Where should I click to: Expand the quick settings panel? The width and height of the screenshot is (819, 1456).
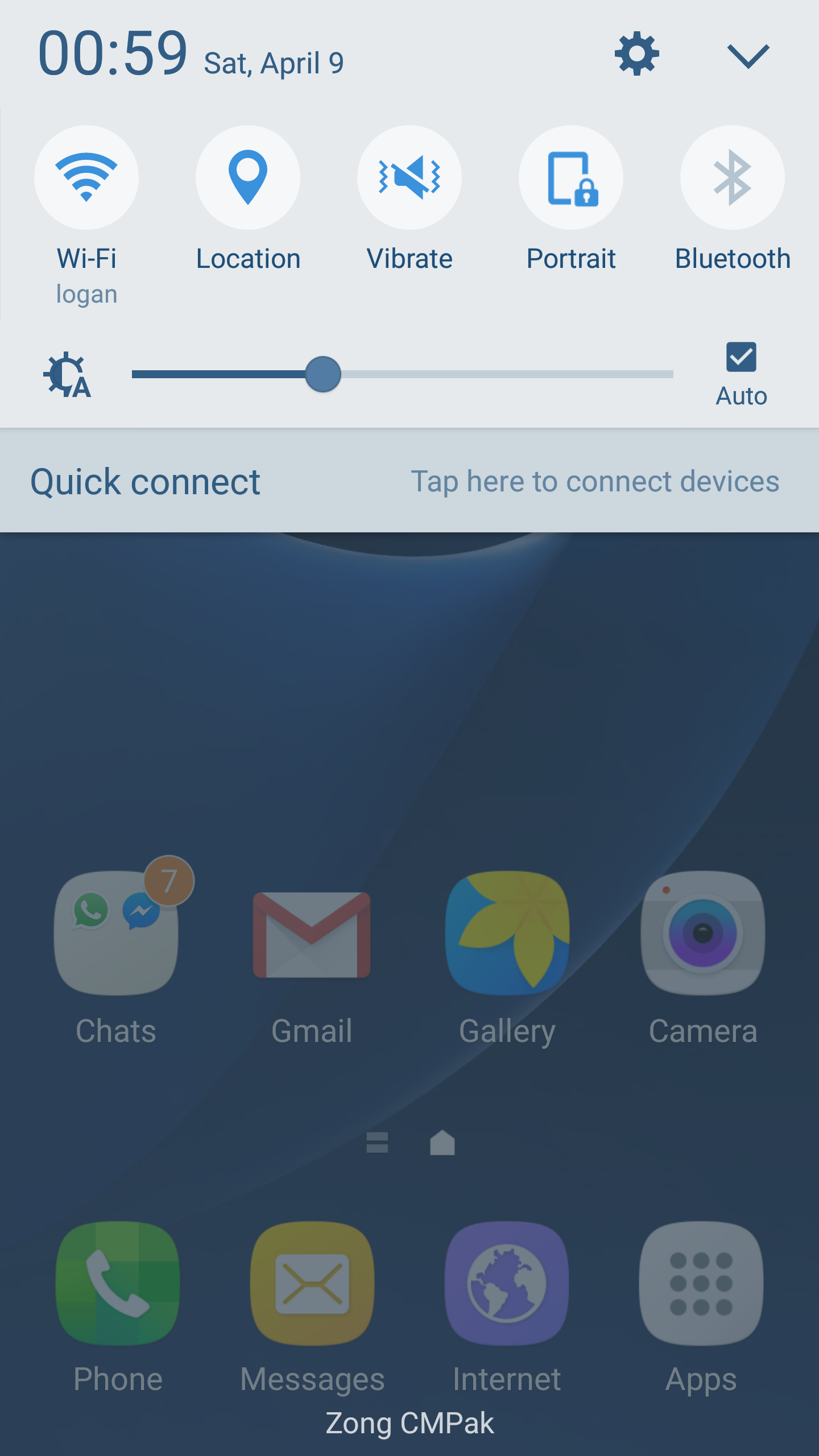(748, 56)
